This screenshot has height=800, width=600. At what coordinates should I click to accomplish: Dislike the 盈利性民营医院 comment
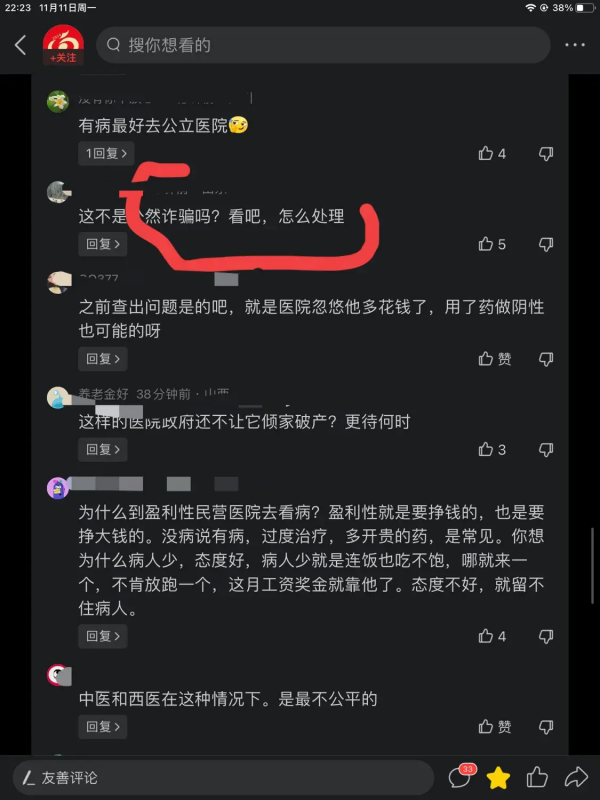546,636
